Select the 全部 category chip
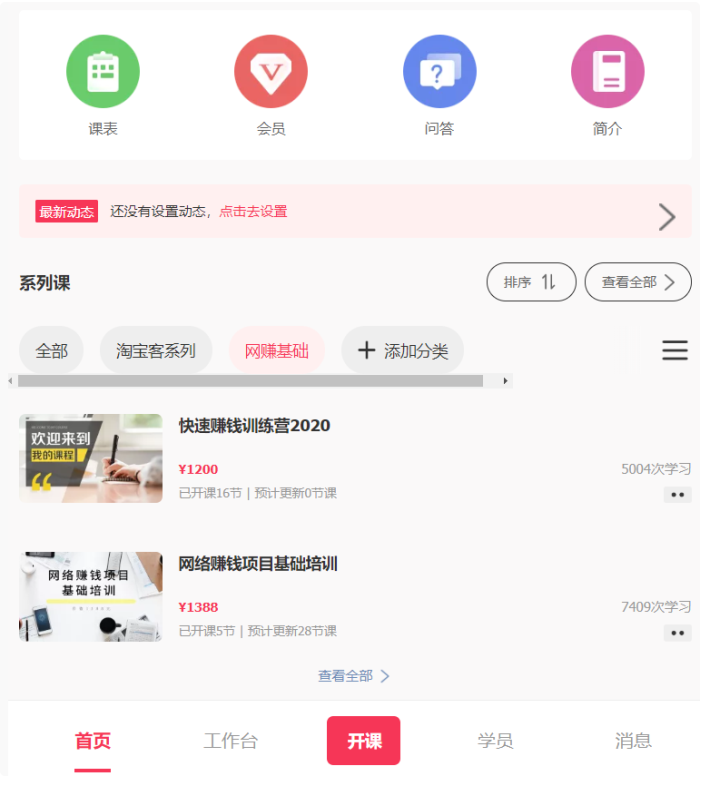 51,351
